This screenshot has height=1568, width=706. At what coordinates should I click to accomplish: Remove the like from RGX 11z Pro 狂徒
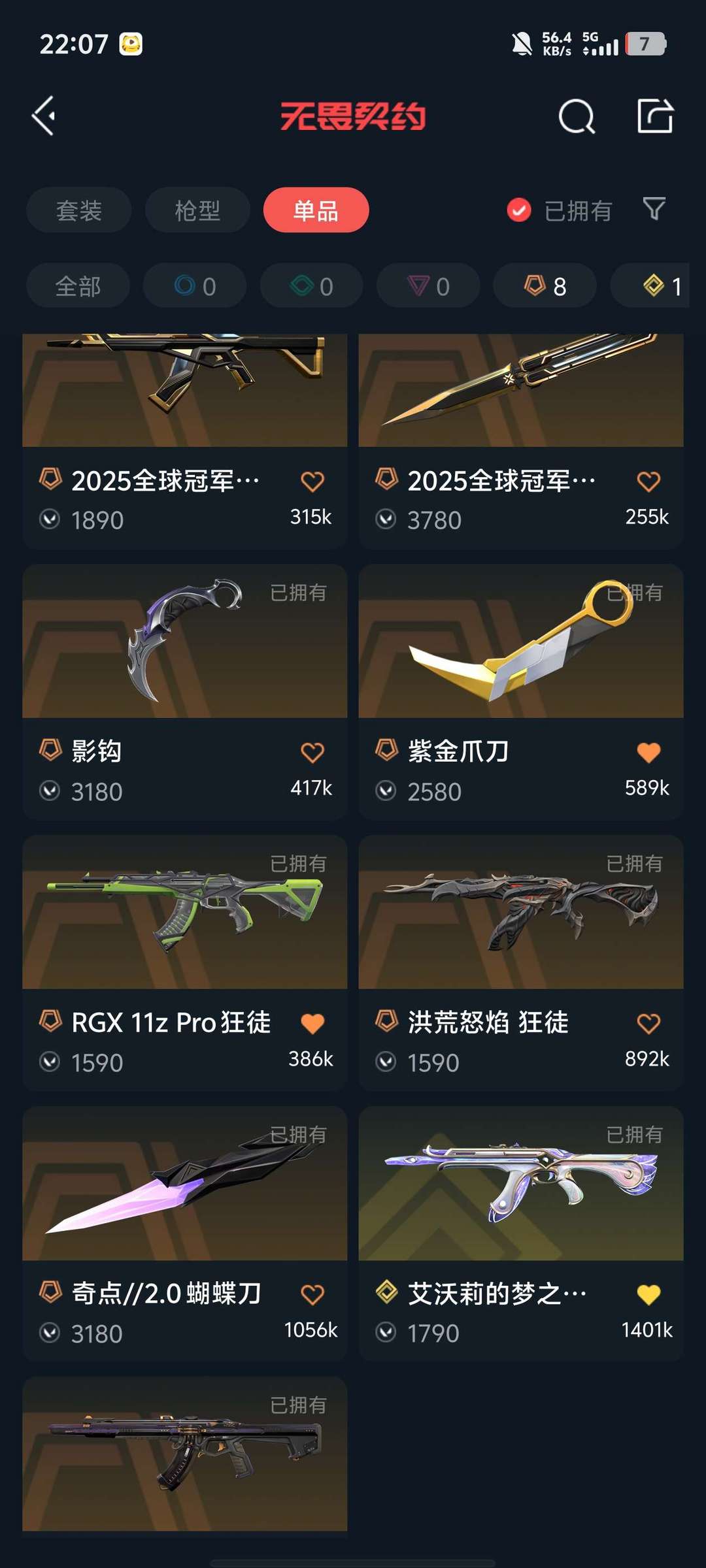coord(312,1023)
